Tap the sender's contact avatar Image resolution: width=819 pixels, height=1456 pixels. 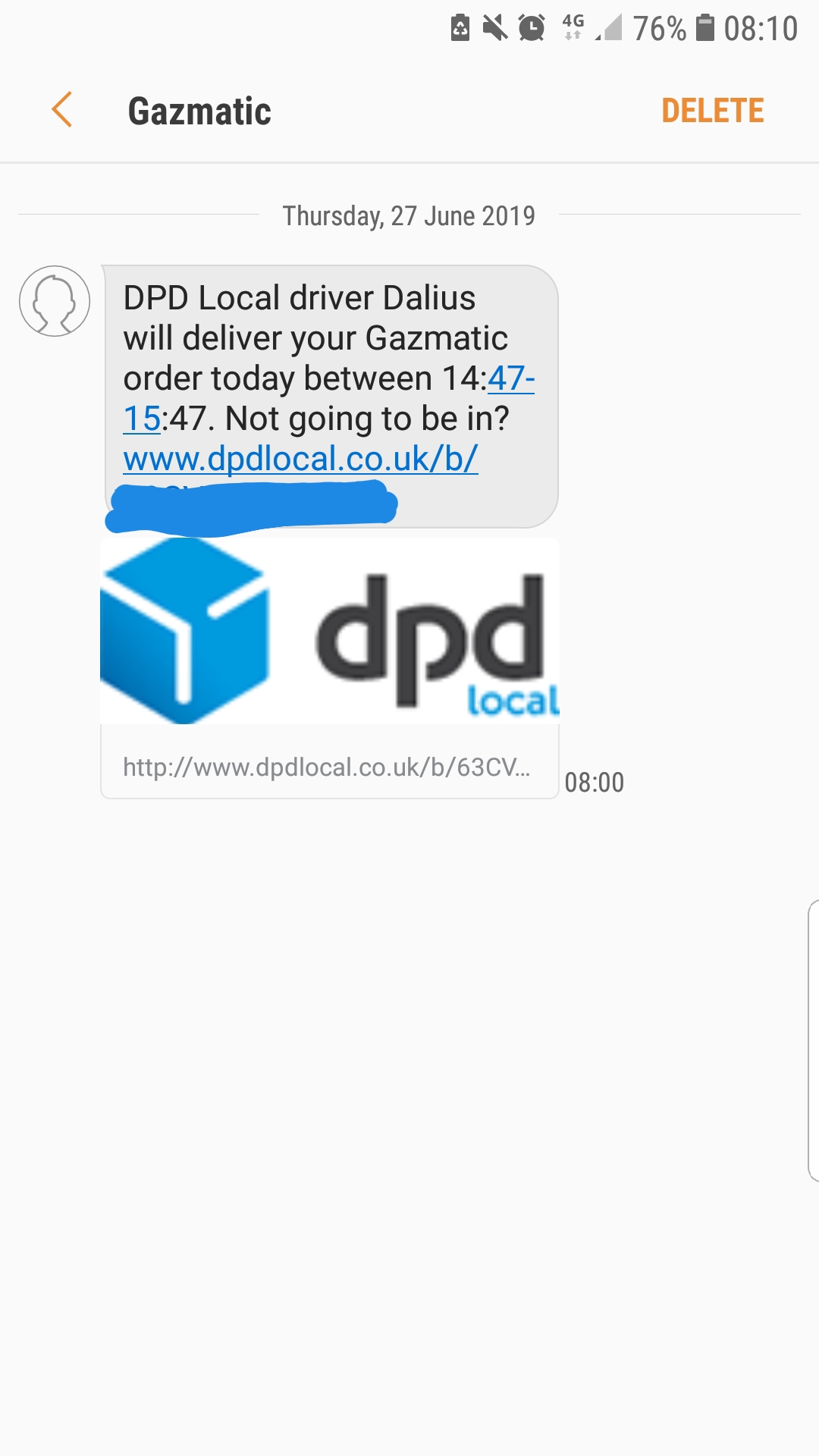tap(55, 301)
